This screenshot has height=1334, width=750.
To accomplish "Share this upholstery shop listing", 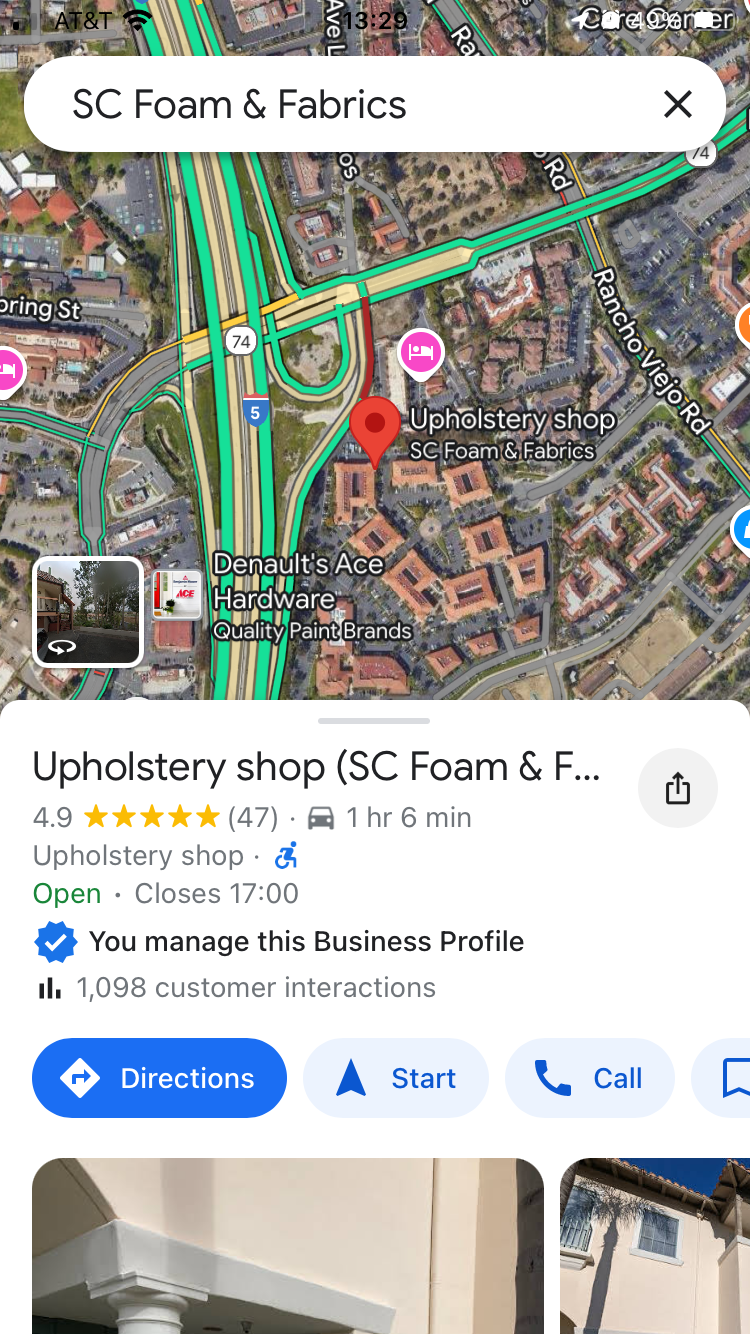I will [x=678, y=789].
